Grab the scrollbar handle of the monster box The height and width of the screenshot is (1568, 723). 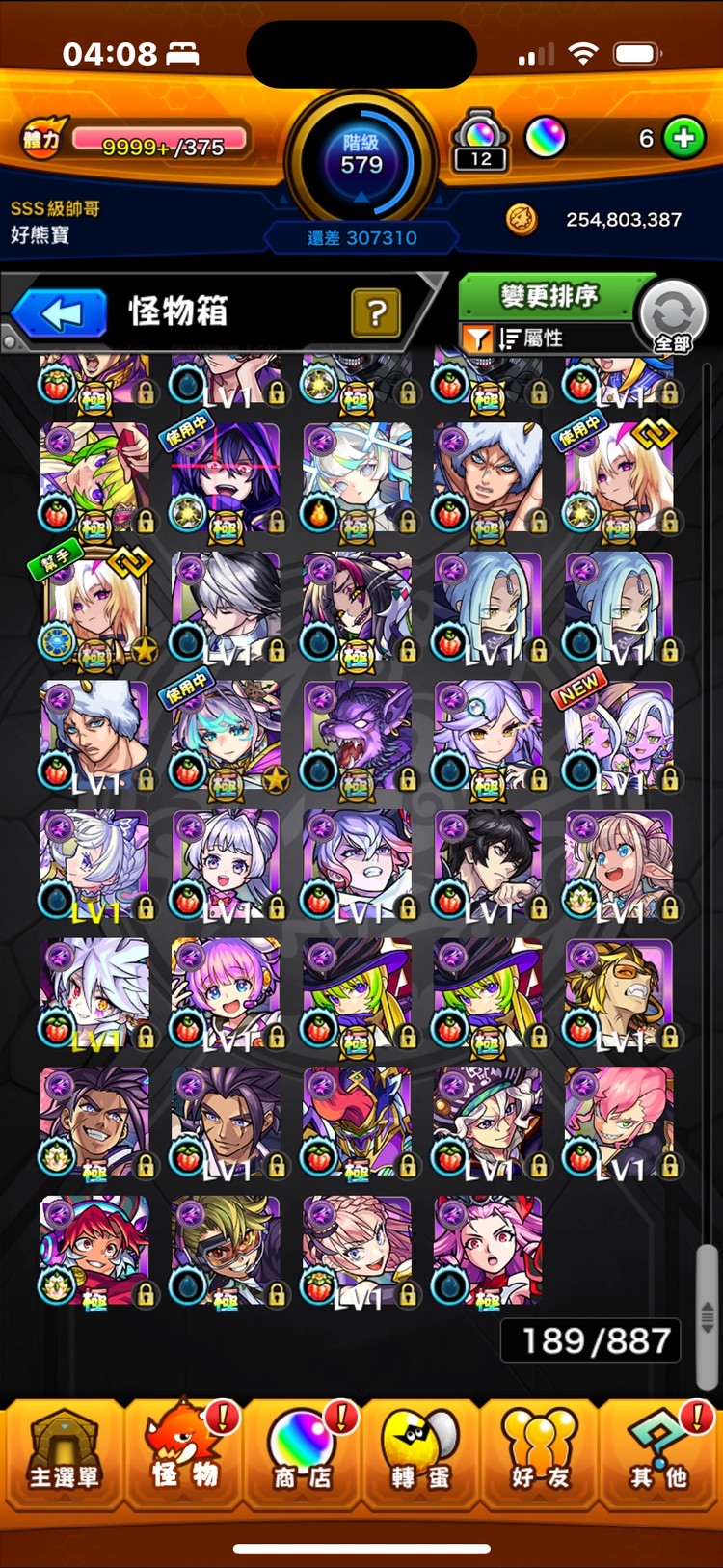(x=708, y=1316)
